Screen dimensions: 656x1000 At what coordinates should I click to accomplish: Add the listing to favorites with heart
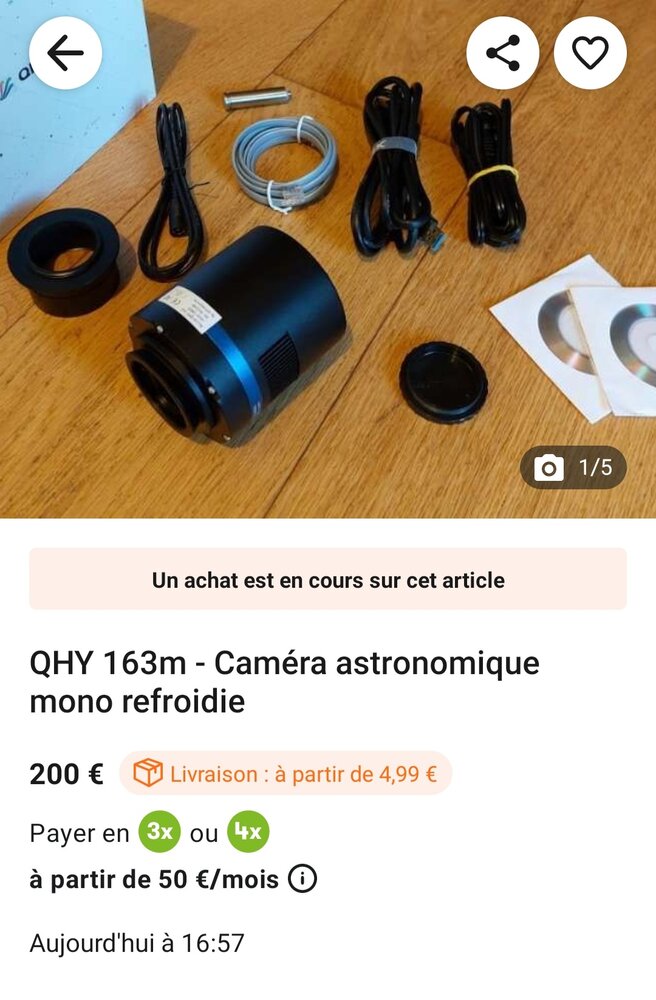[x=590, y=53]
